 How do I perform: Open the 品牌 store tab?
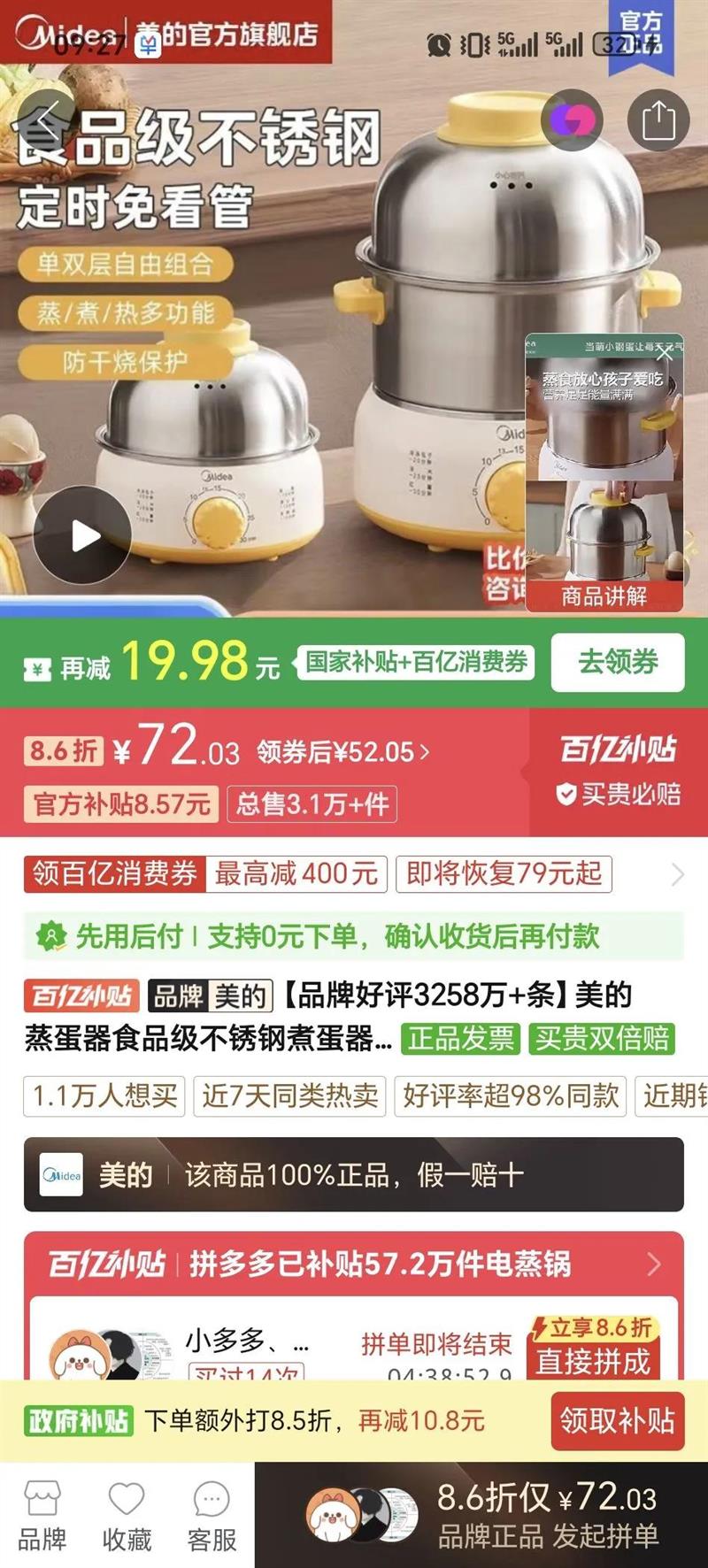pyautogui.click(x=42, y=1515)
